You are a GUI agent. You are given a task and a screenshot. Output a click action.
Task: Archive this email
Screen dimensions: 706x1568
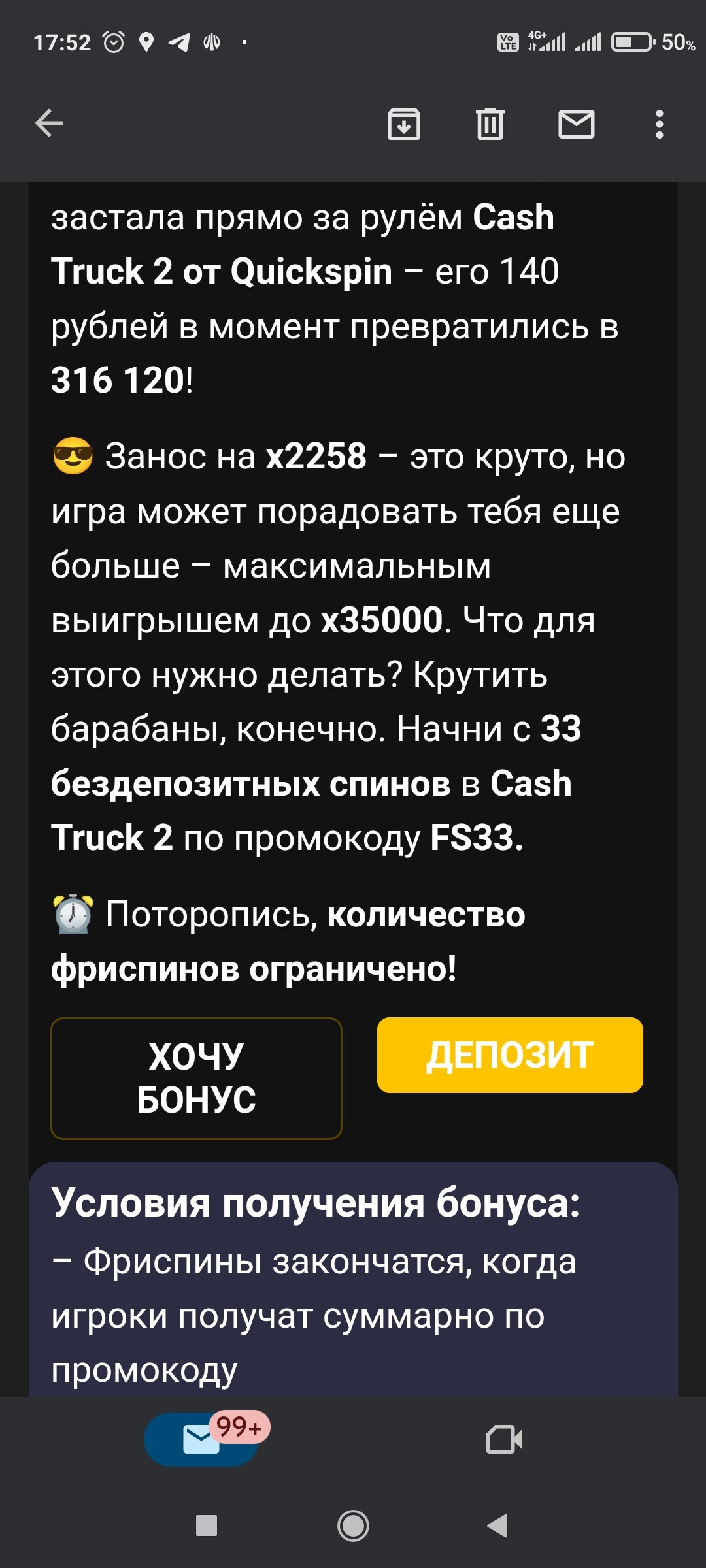403,123
